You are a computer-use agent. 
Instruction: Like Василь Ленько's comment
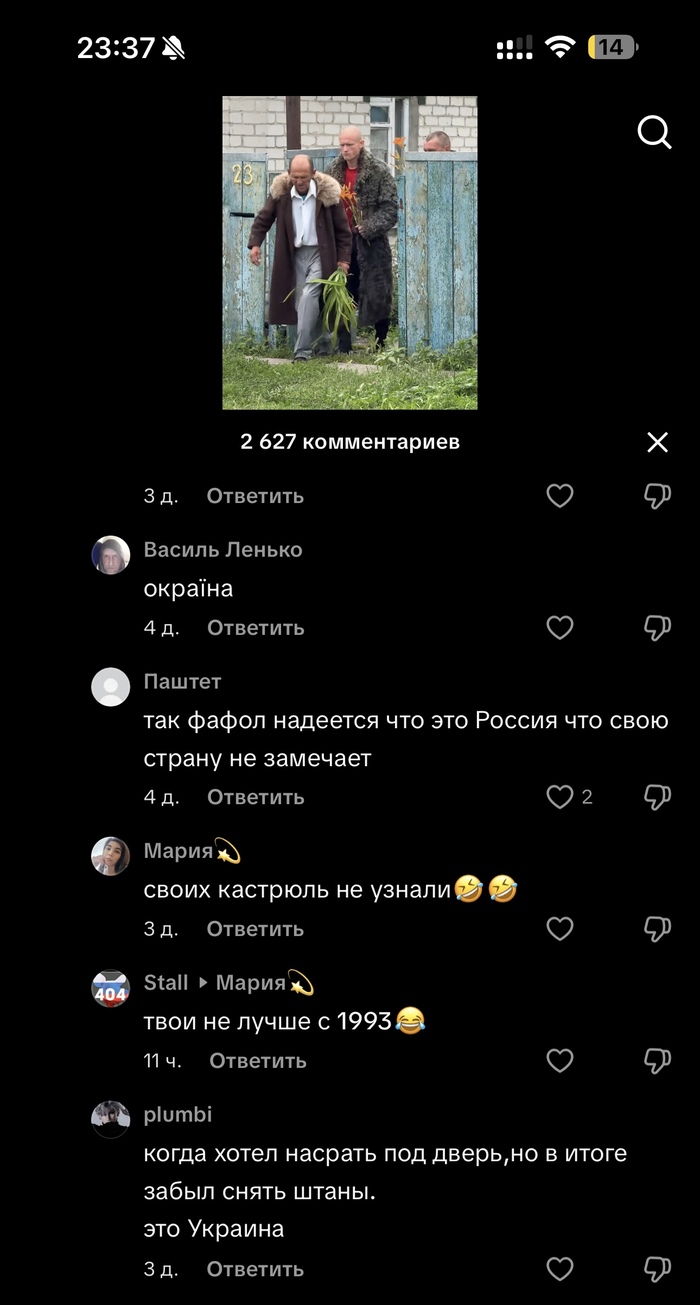[560, 628]
